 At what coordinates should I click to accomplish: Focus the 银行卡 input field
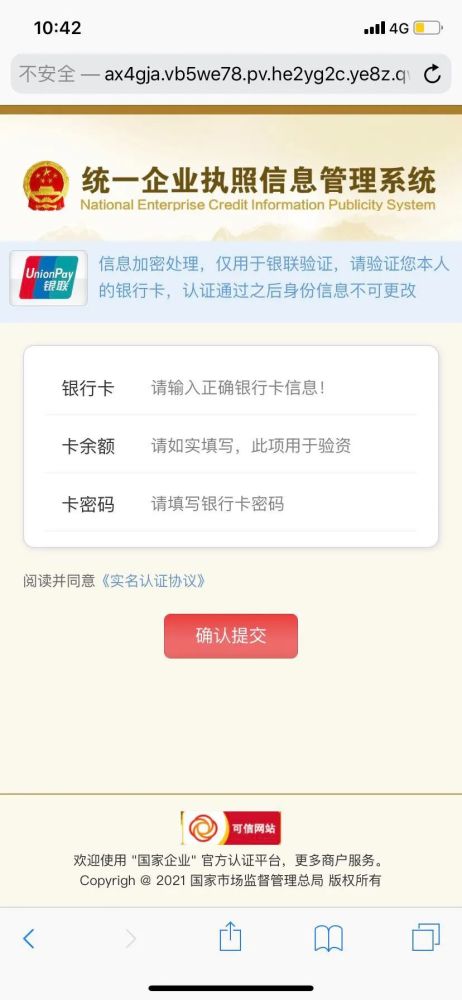pyautogui.click(x=283, y=388)
